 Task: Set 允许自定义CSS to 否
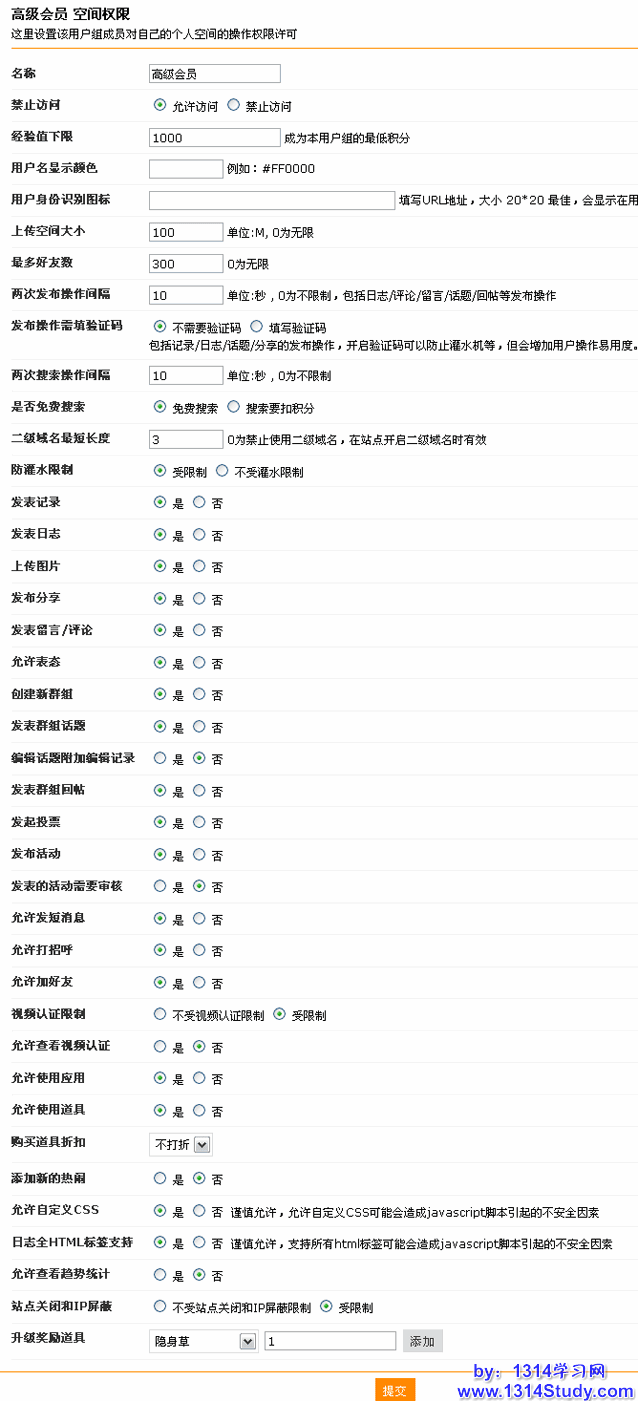(199, 1210)
